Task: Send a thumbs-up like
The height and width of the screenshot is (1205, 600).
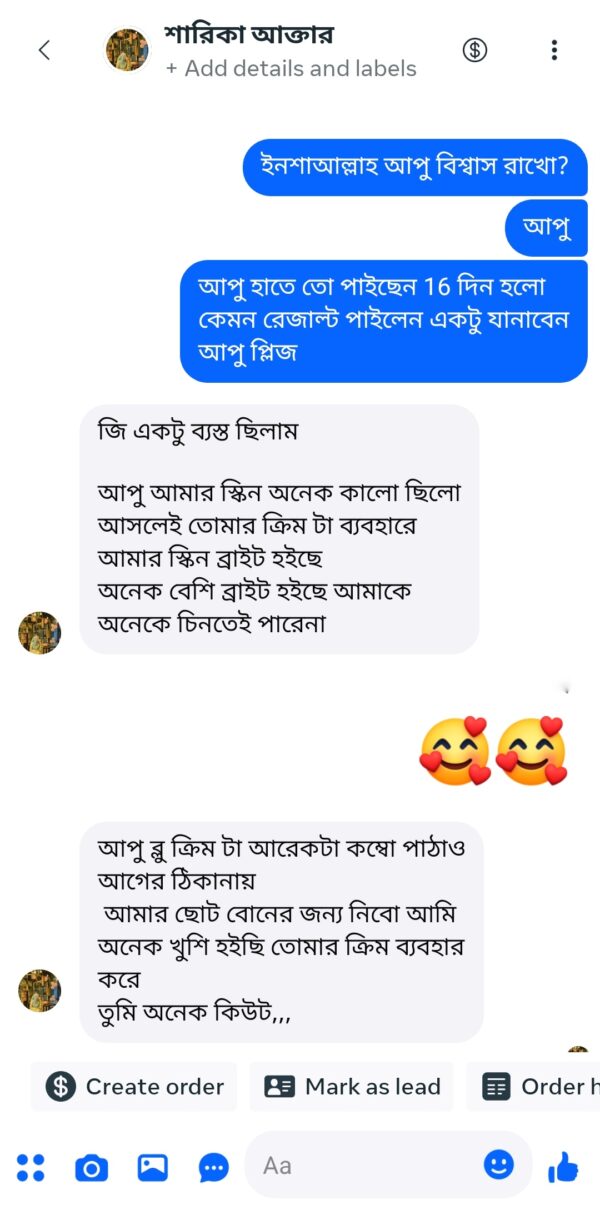Action: point(563,1165)
